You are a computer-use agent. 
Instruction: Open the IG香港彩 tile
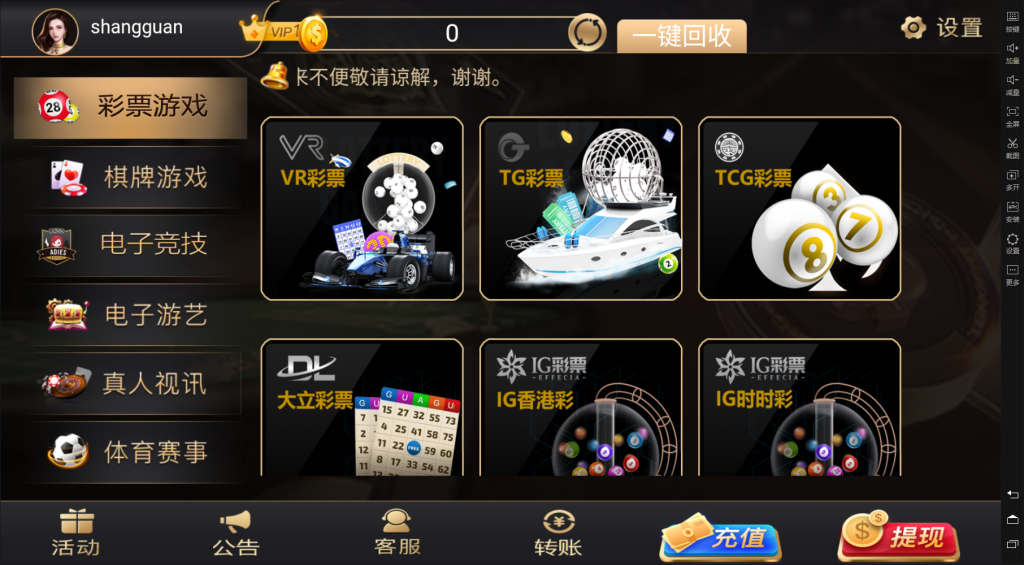581,408
